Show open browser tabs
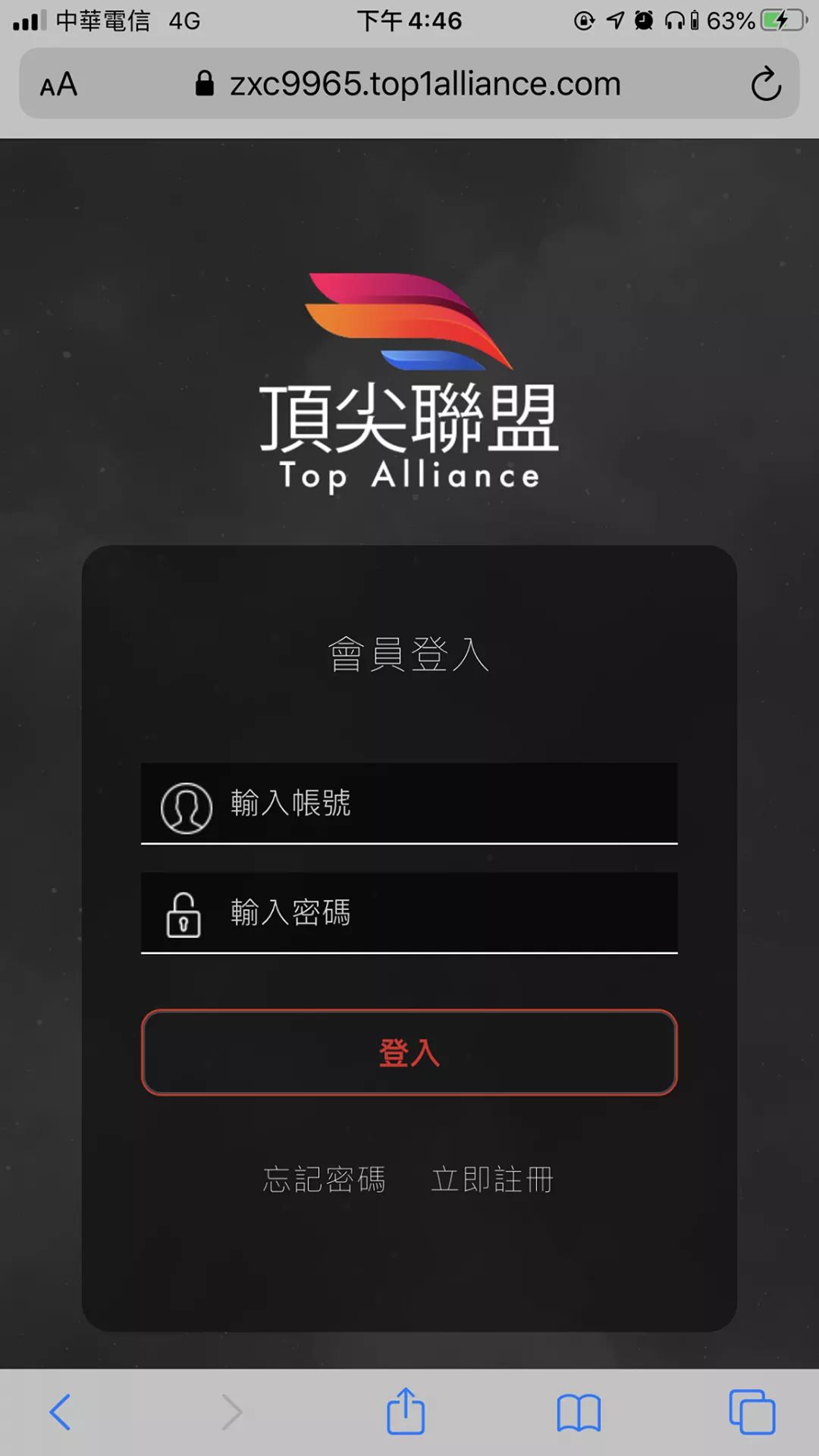Viewport: 819px width, 1456px height. [752, 1412]
